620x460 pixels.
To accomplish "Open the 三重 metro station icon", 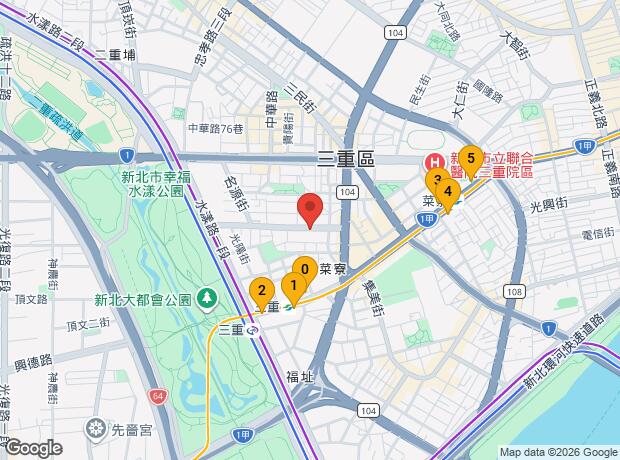I will (252, 329).
